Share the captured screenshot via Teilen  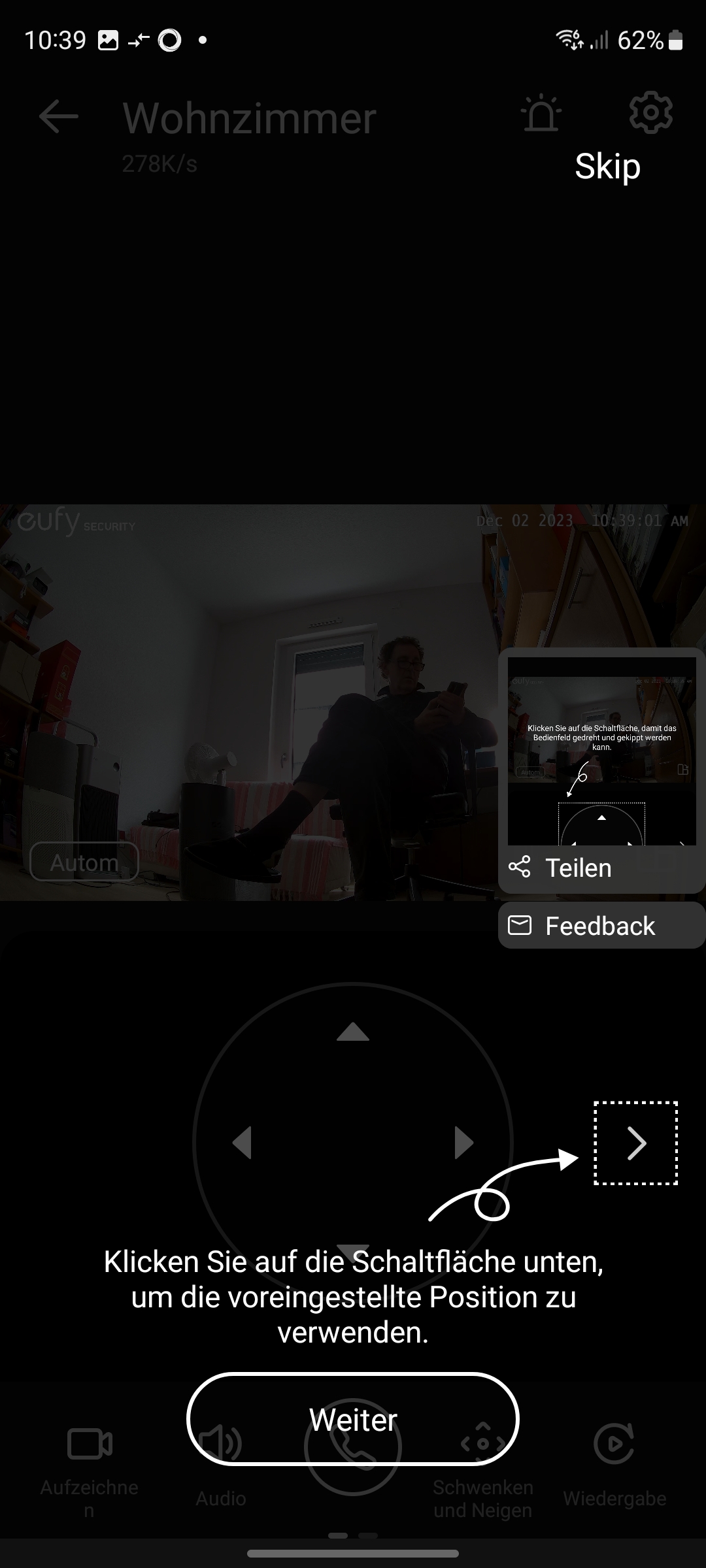578,868
